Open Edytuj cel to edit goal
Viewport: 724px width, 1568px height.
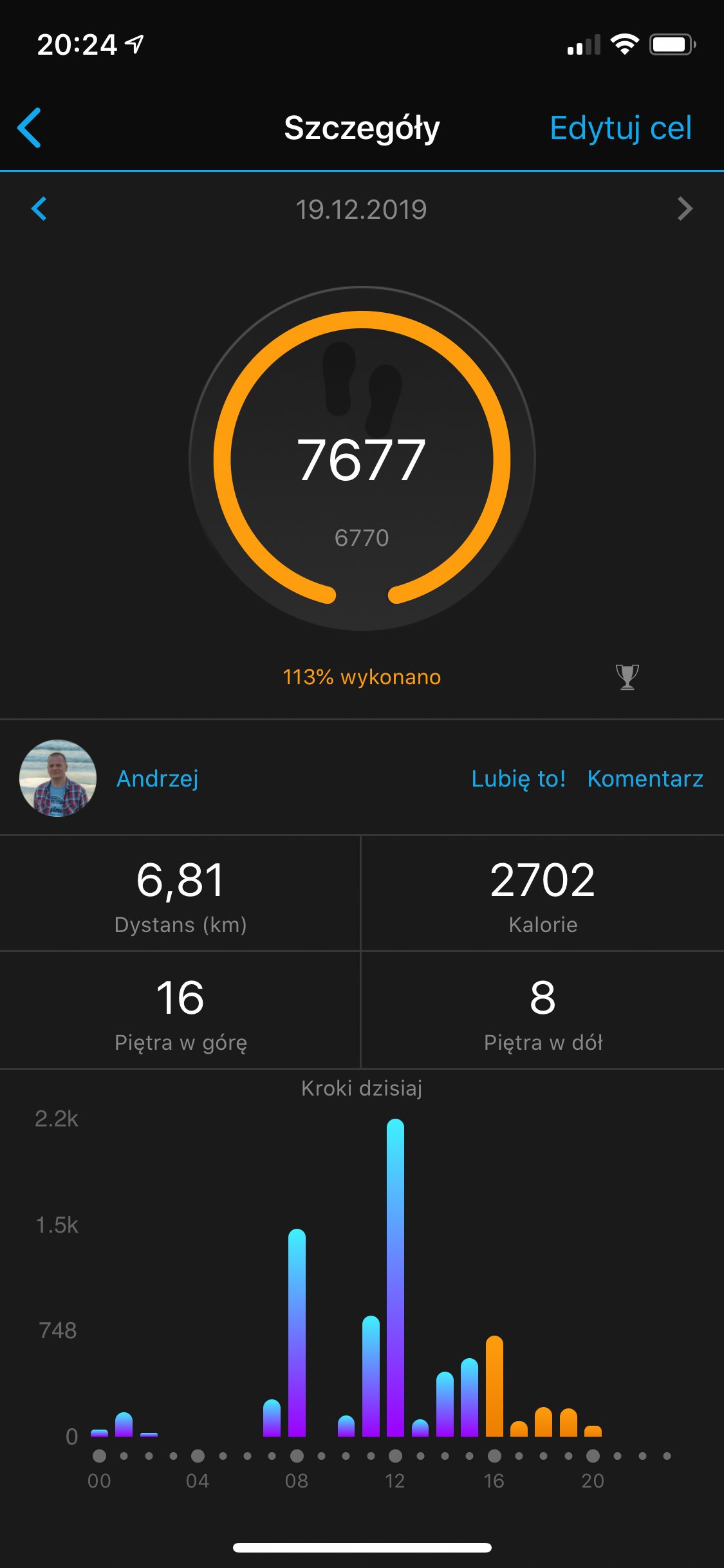click(620, 128)
